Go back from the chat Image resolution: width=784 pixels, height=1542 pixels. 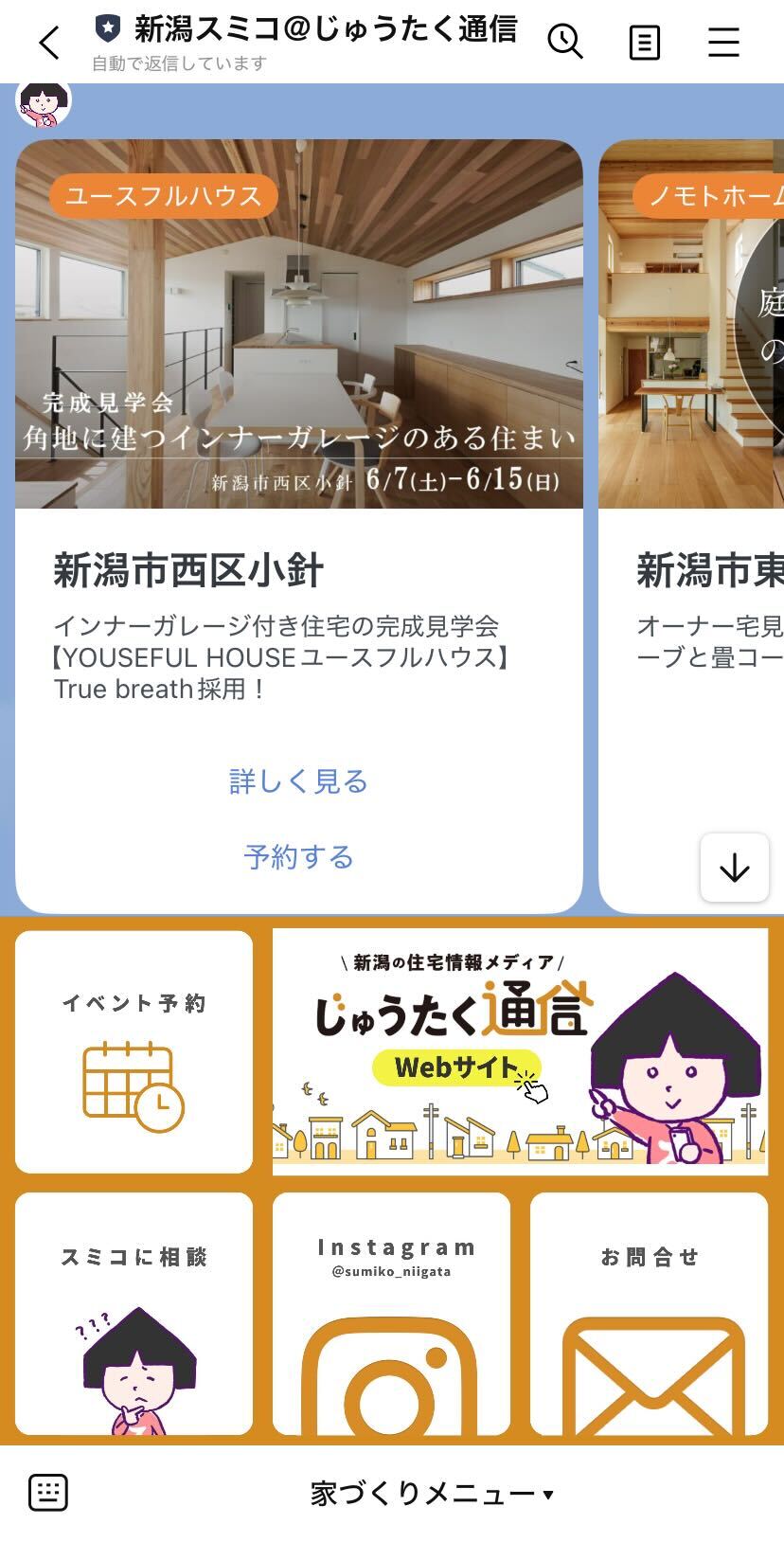(x=49, y=43)
